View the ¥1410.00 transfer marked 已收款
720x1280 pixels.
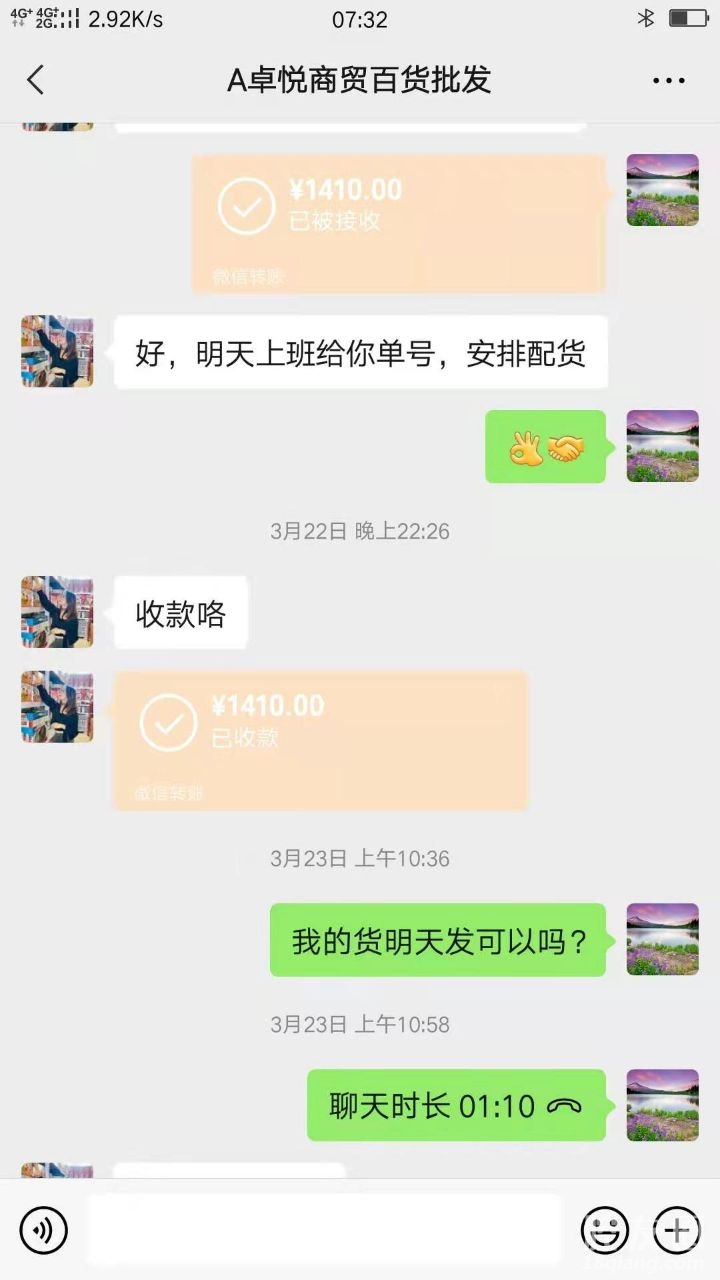pyautogui.click(x=320, y=740)
